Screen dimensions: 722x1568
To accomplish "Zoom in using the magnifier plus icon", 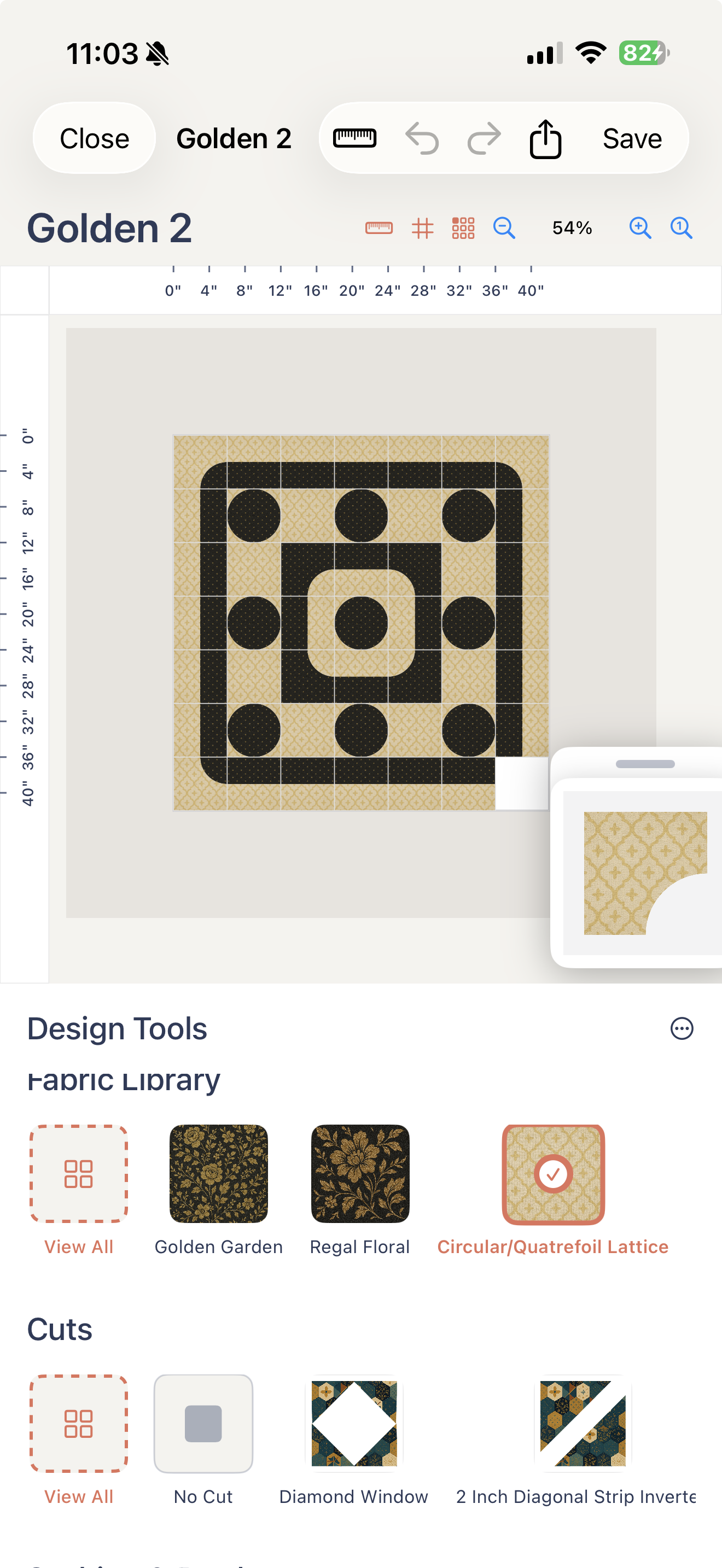I will (x=641, y=229).
